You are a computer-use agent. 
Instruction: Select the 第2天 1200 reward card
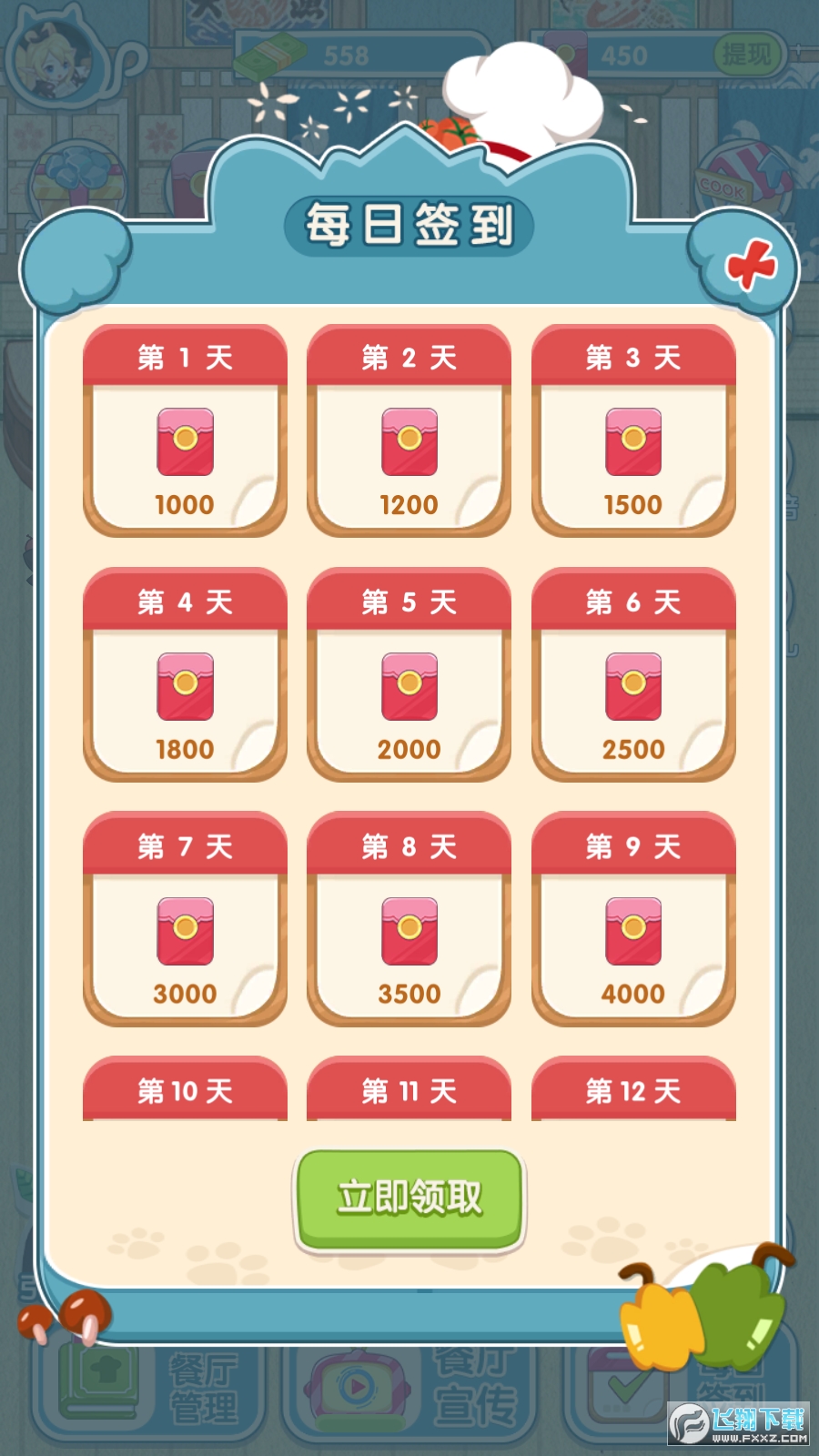click(409, 431)
